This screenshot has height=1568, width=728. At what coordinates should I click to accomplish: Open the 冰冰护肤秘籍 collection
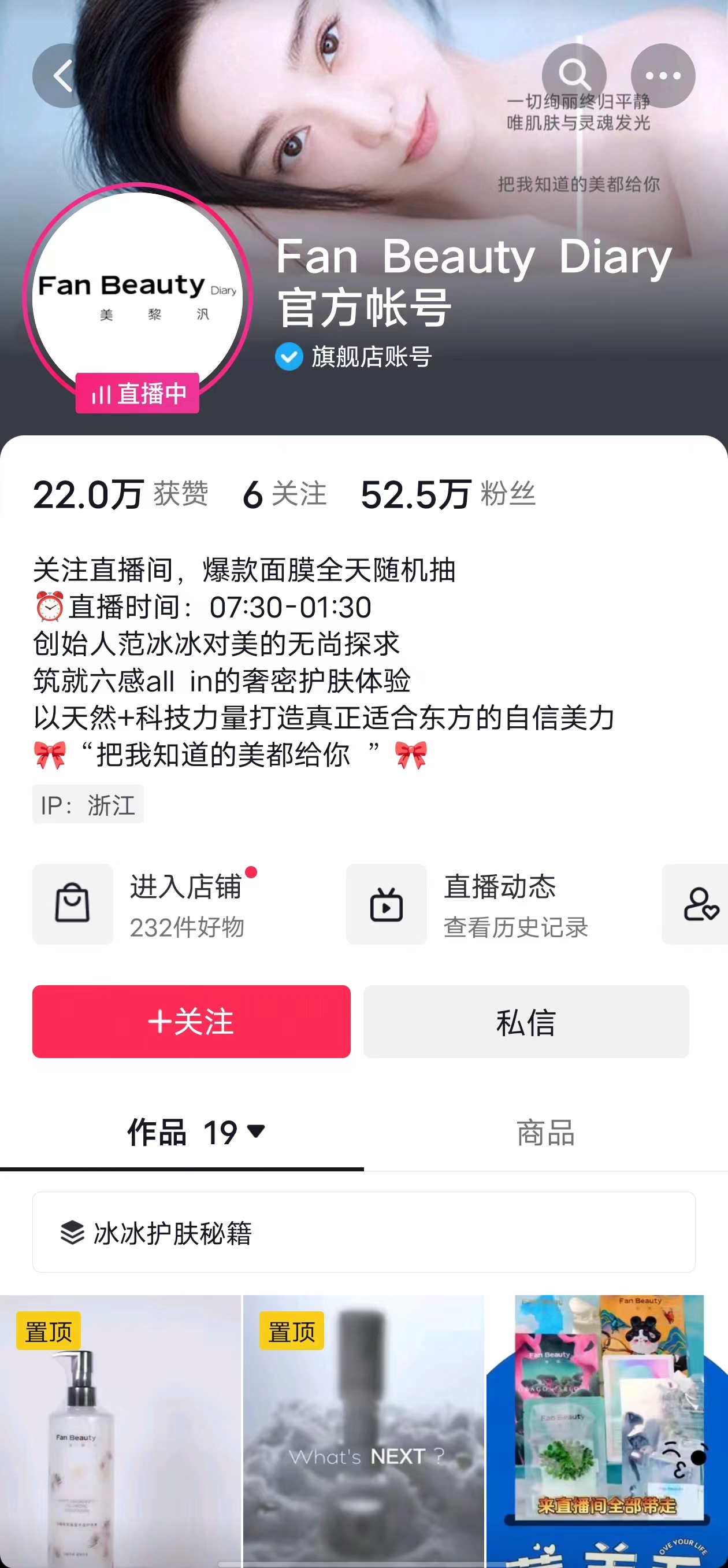tap(363, 1233)
